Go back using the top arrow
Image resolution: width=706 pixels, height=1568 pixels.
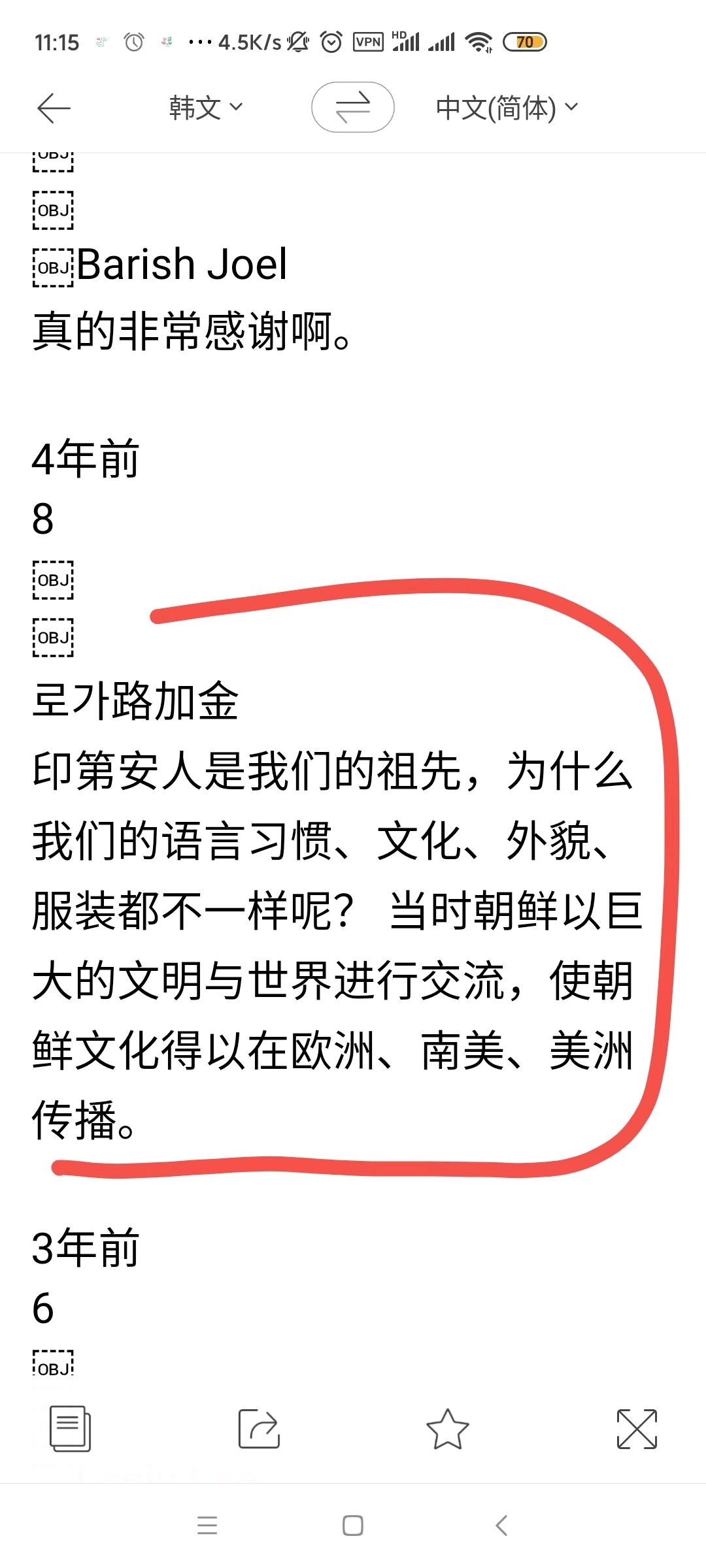click(x=54, y=108)
